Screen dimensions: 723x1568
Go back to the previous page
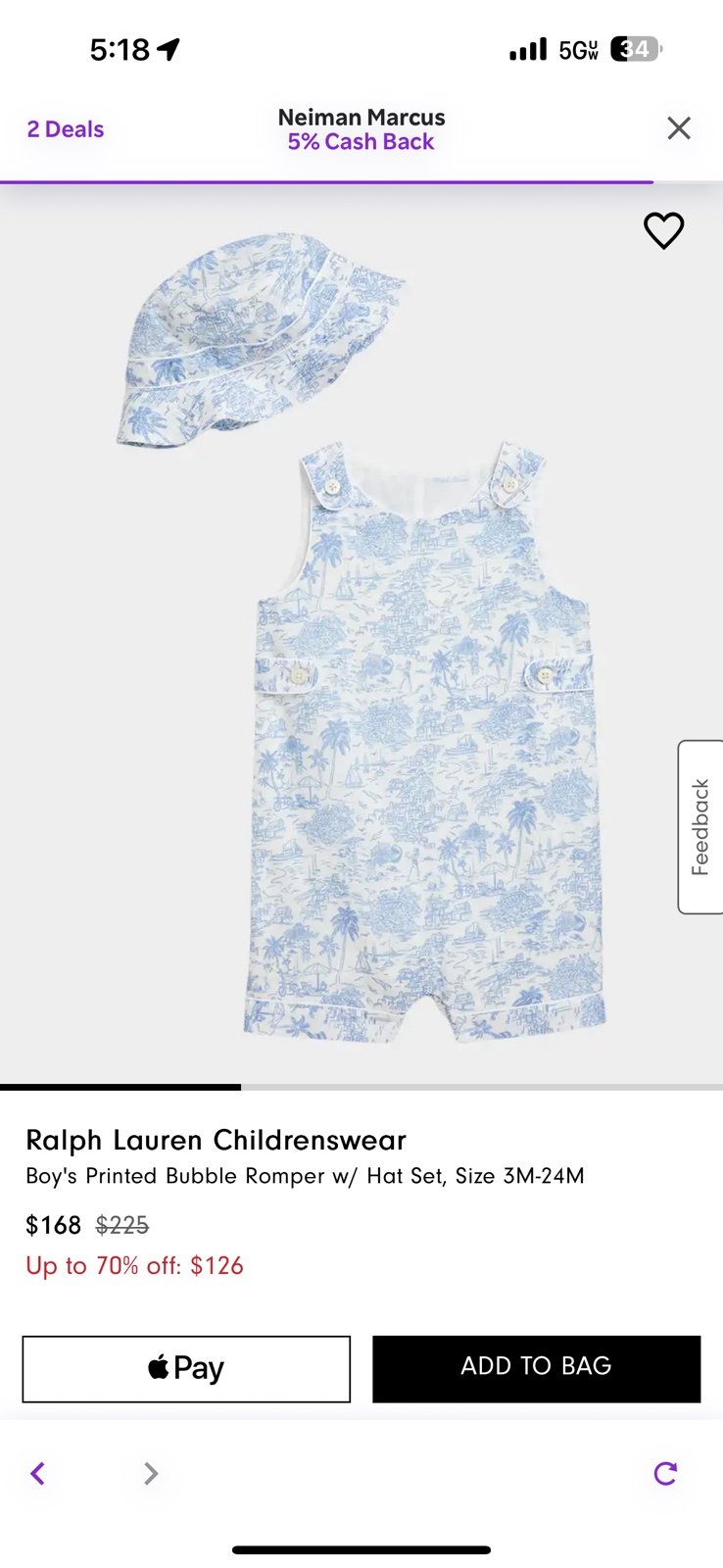pos(38,1473)
